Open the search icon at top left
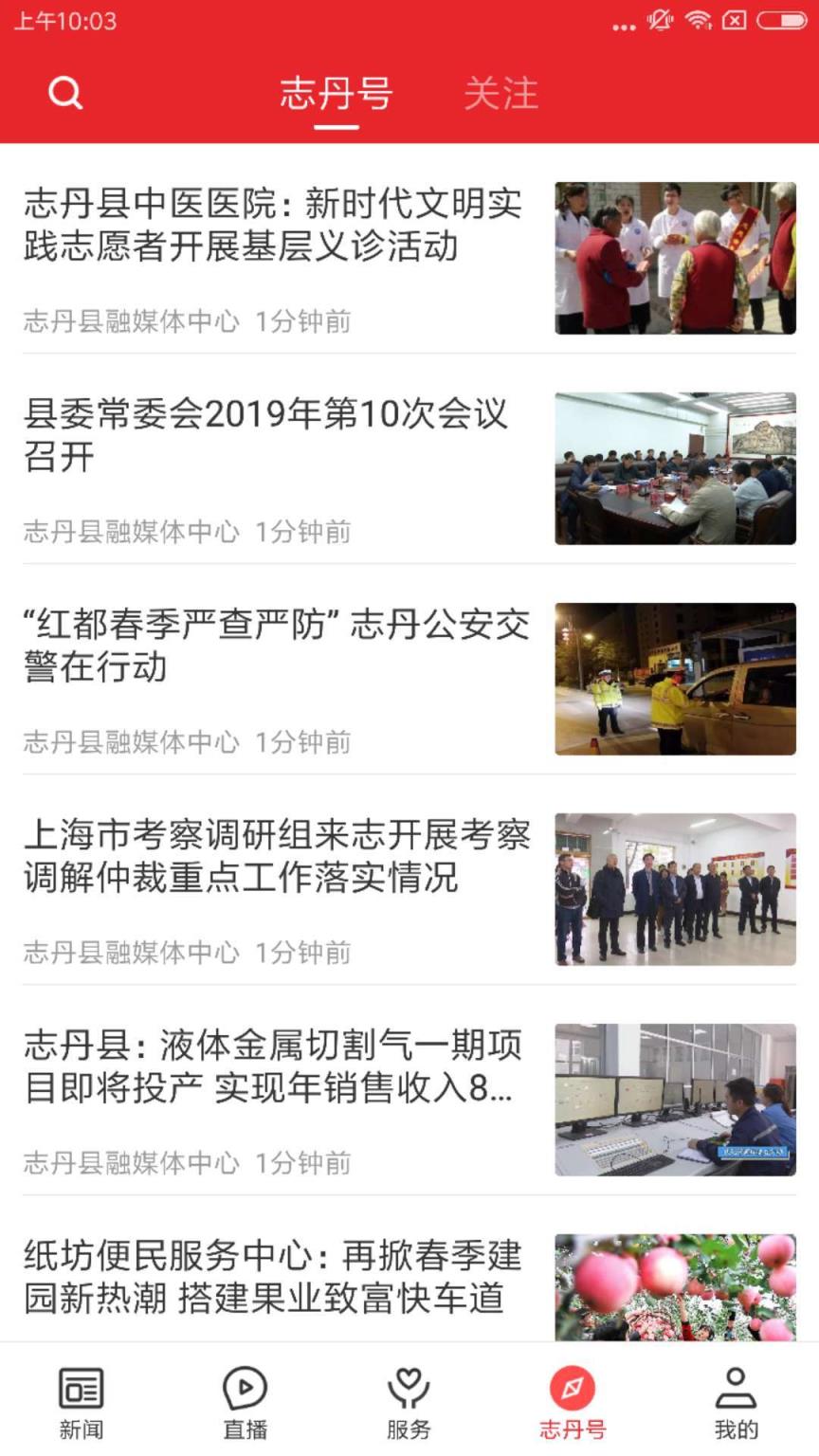 point(63,92)
